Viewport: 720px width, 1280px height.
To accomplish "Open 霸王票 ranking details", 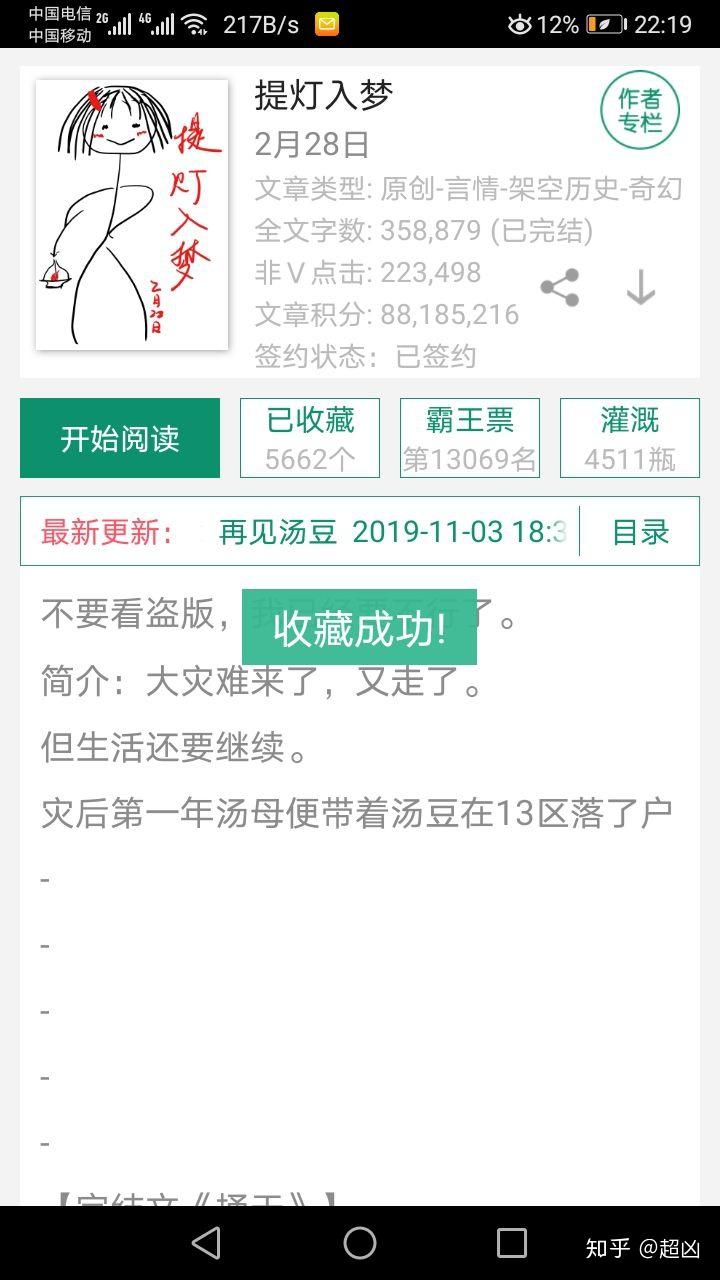I will click(x=470, y=437).
